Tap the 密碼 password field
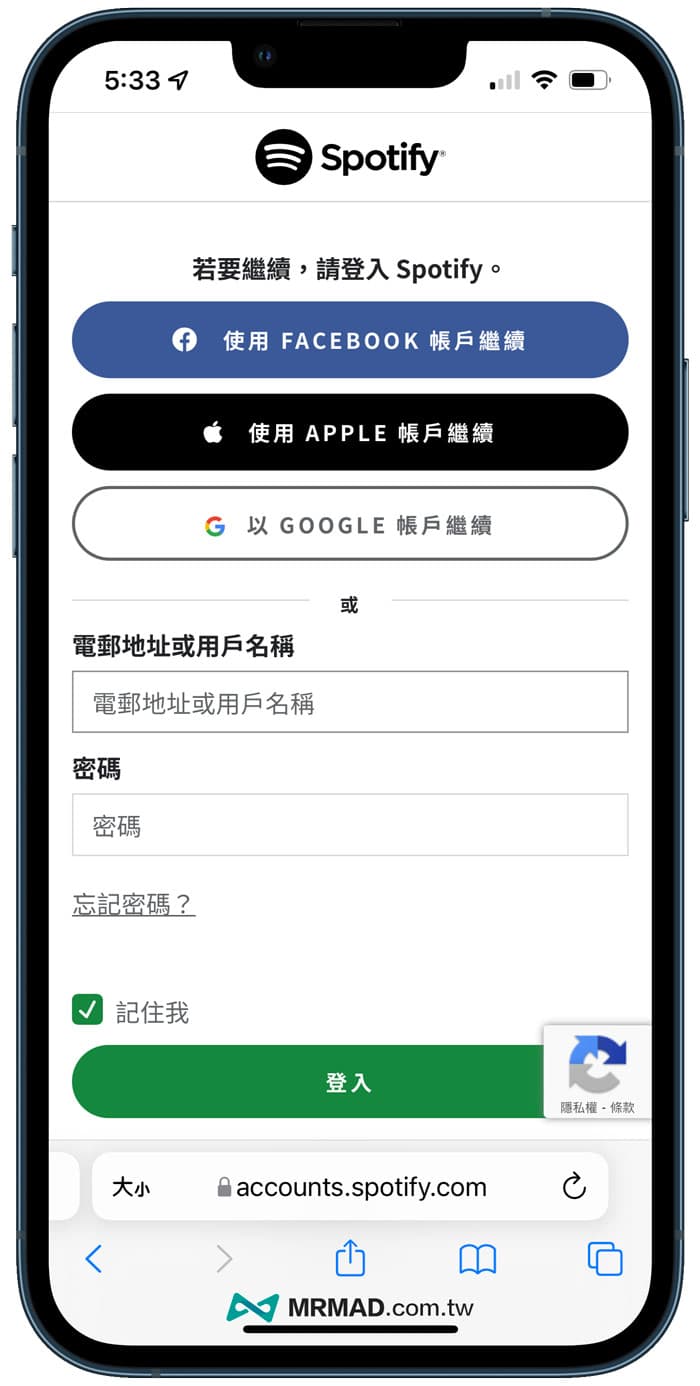This screenshot has height=1386, width=700. (350, 825)
